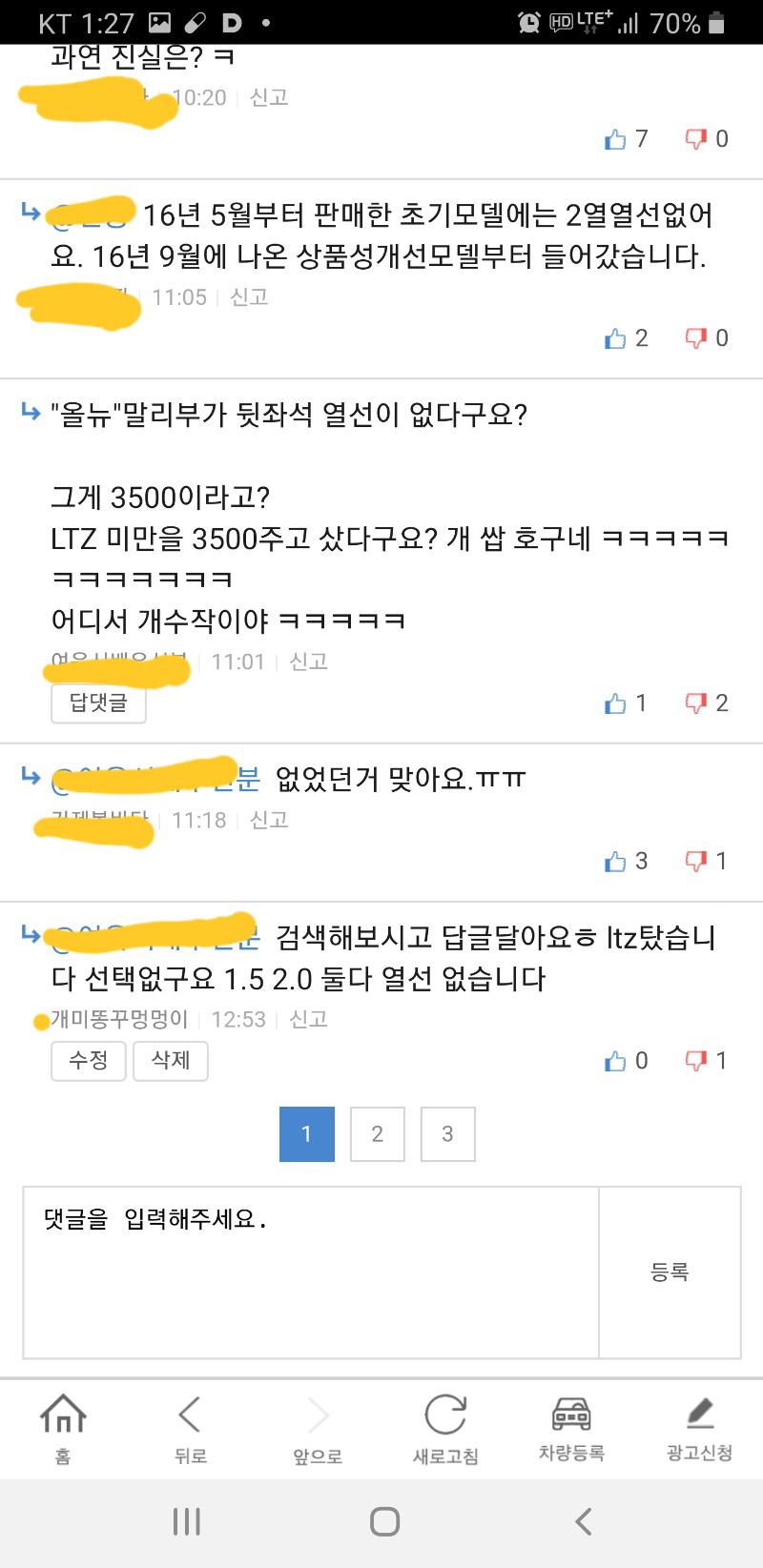Open 광고신청 in bottom bar
This screenshot has height=1568, width=763.
pos(699,1427)
